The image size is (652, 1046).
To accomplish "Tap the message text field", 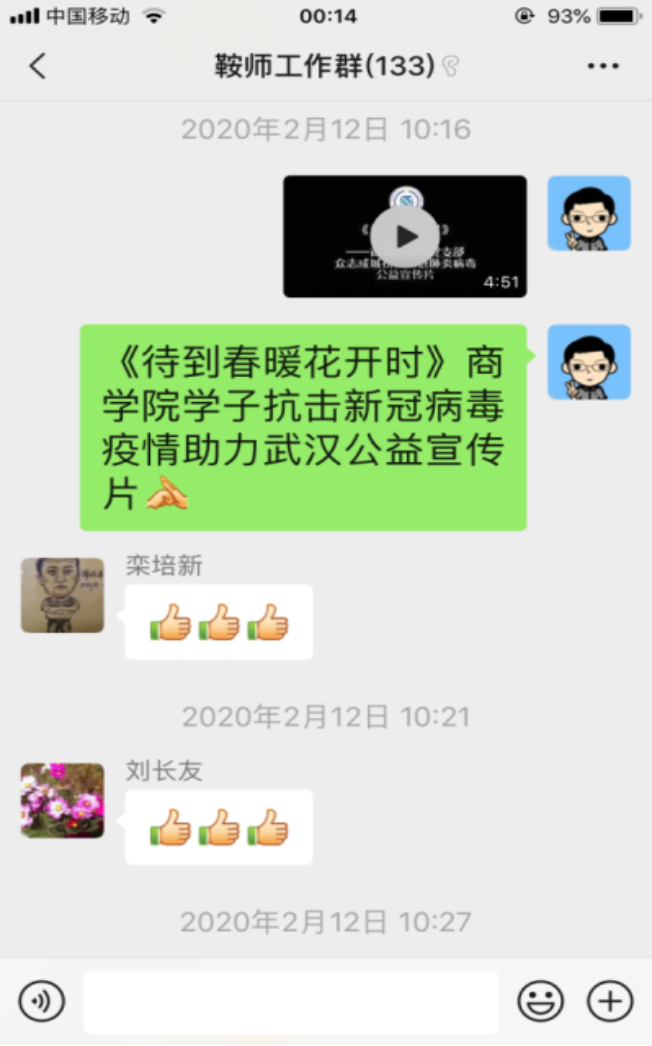I will [290, 1001].
